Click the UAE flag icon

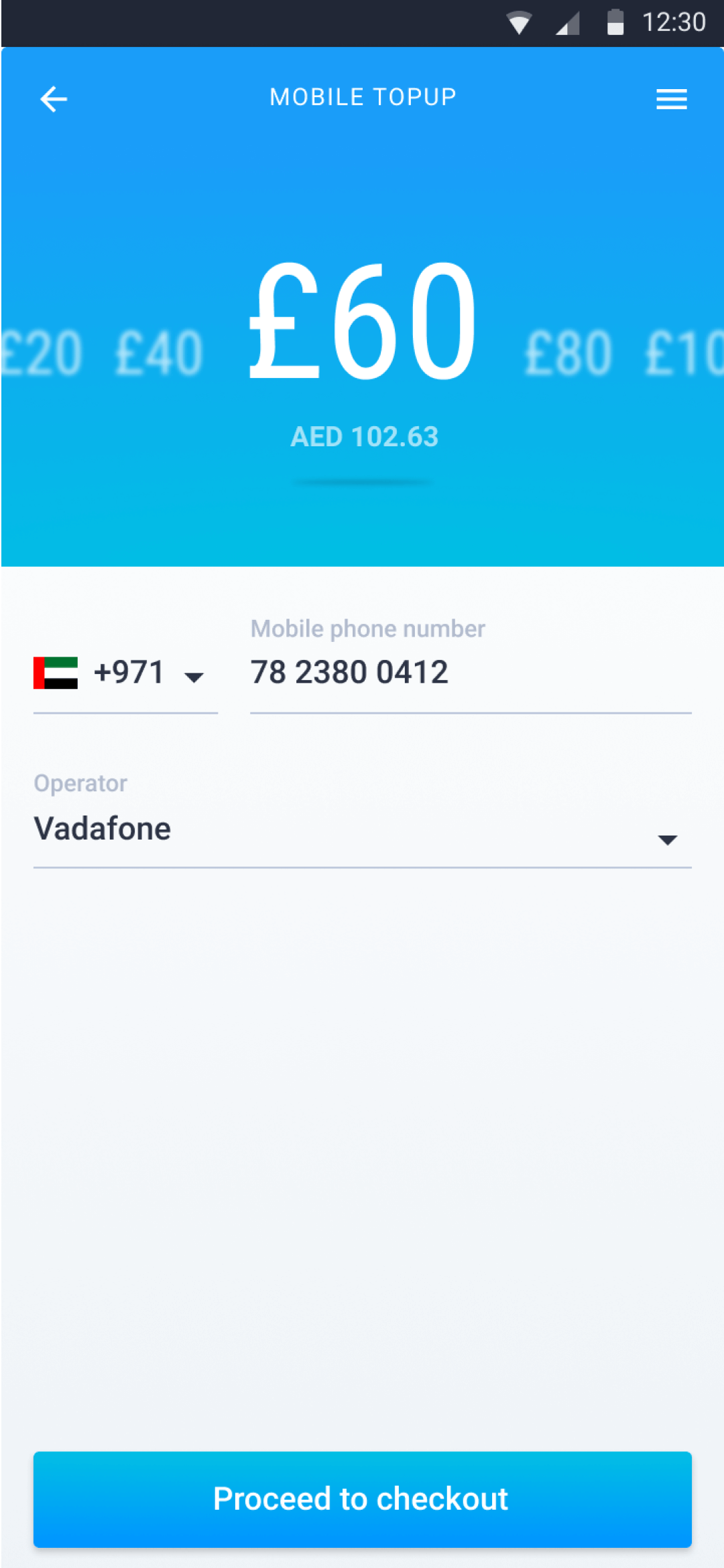click(x=56, y=673)
